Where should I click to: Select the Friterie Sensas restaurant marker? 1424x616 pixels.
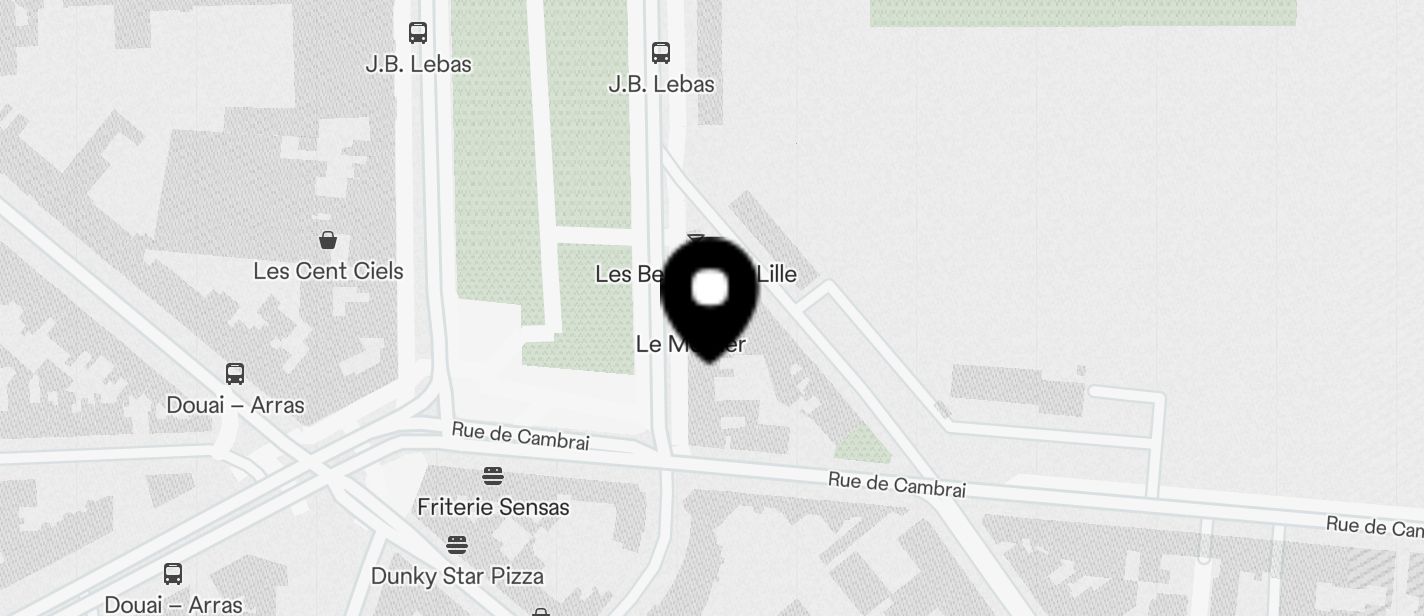pos(493,475)
